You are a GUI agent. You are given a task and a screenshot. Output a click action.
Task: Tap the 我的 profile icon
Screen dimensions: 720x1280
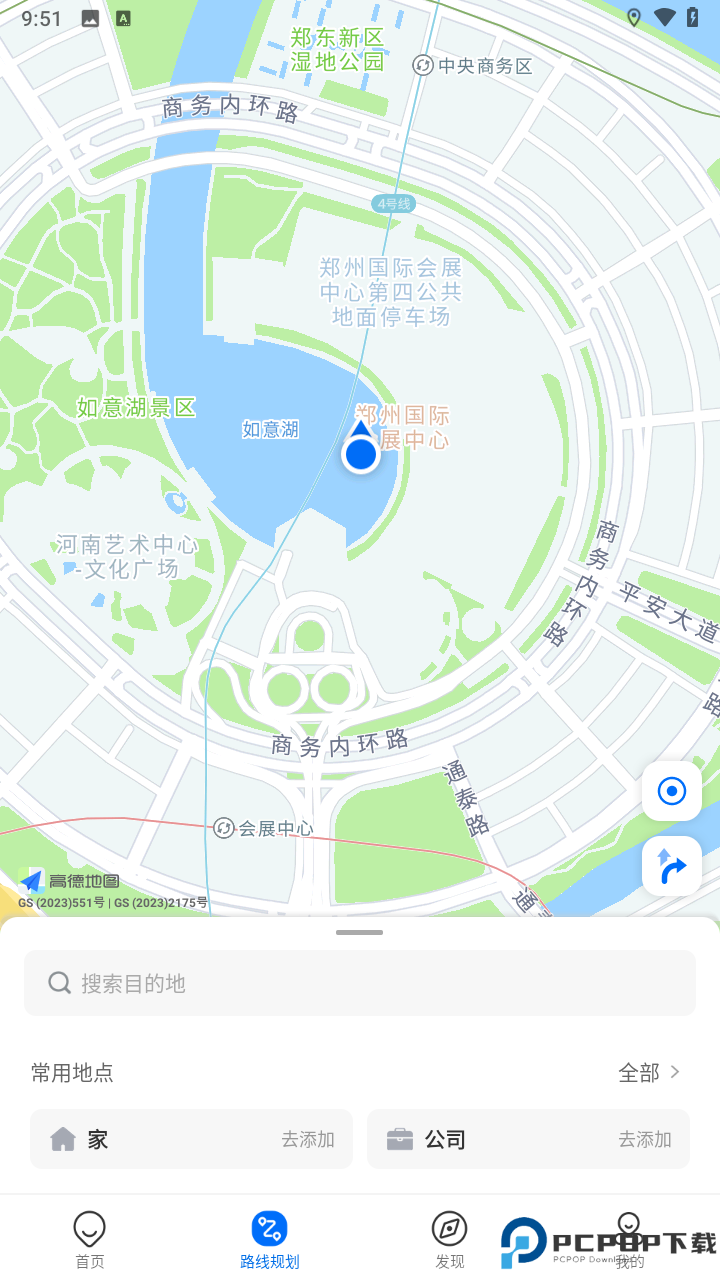[x=629, y=1225]
